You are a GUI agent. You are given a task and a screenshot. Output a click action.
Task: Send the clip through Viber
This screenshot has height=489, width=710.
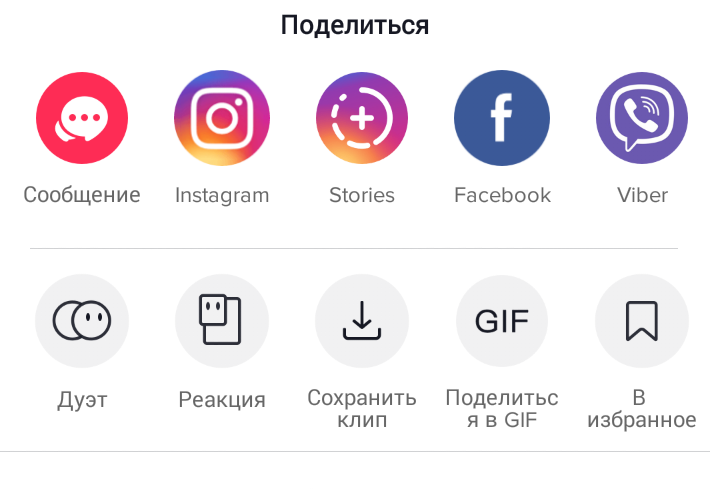tap(642, 119)
